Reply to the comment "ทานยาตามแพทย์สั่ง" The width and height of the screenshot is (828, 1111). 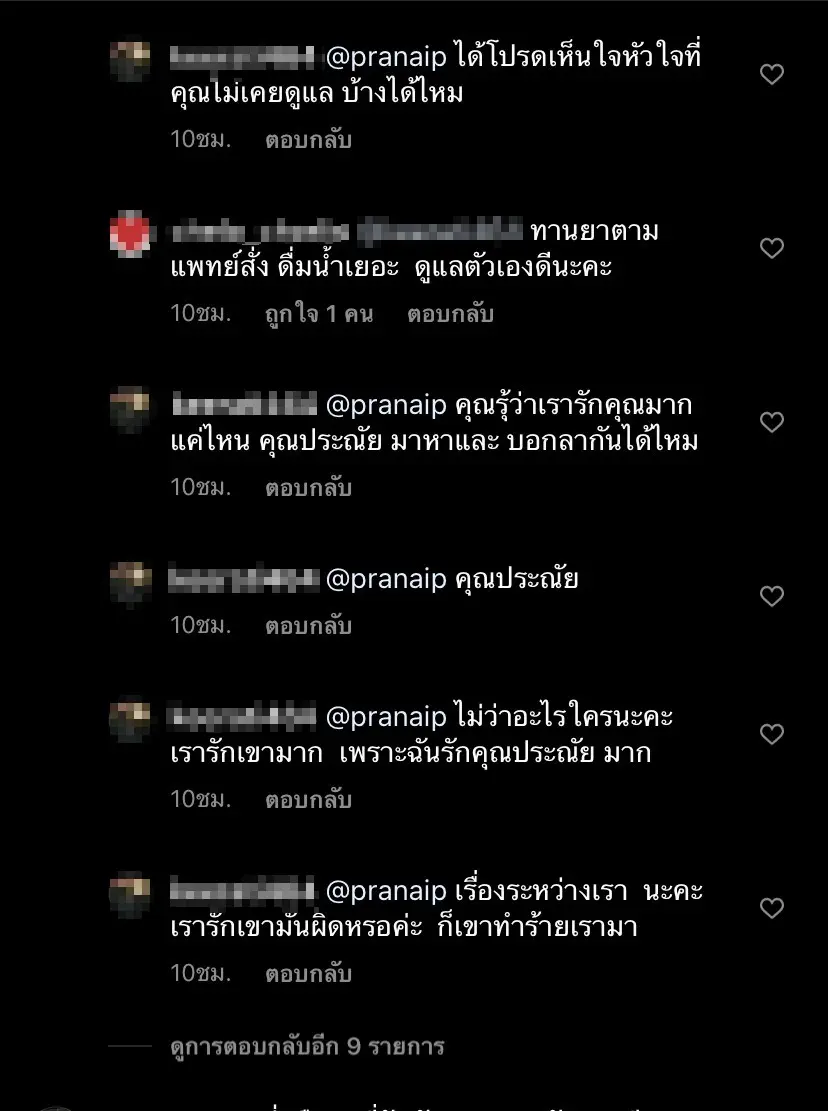450,314
